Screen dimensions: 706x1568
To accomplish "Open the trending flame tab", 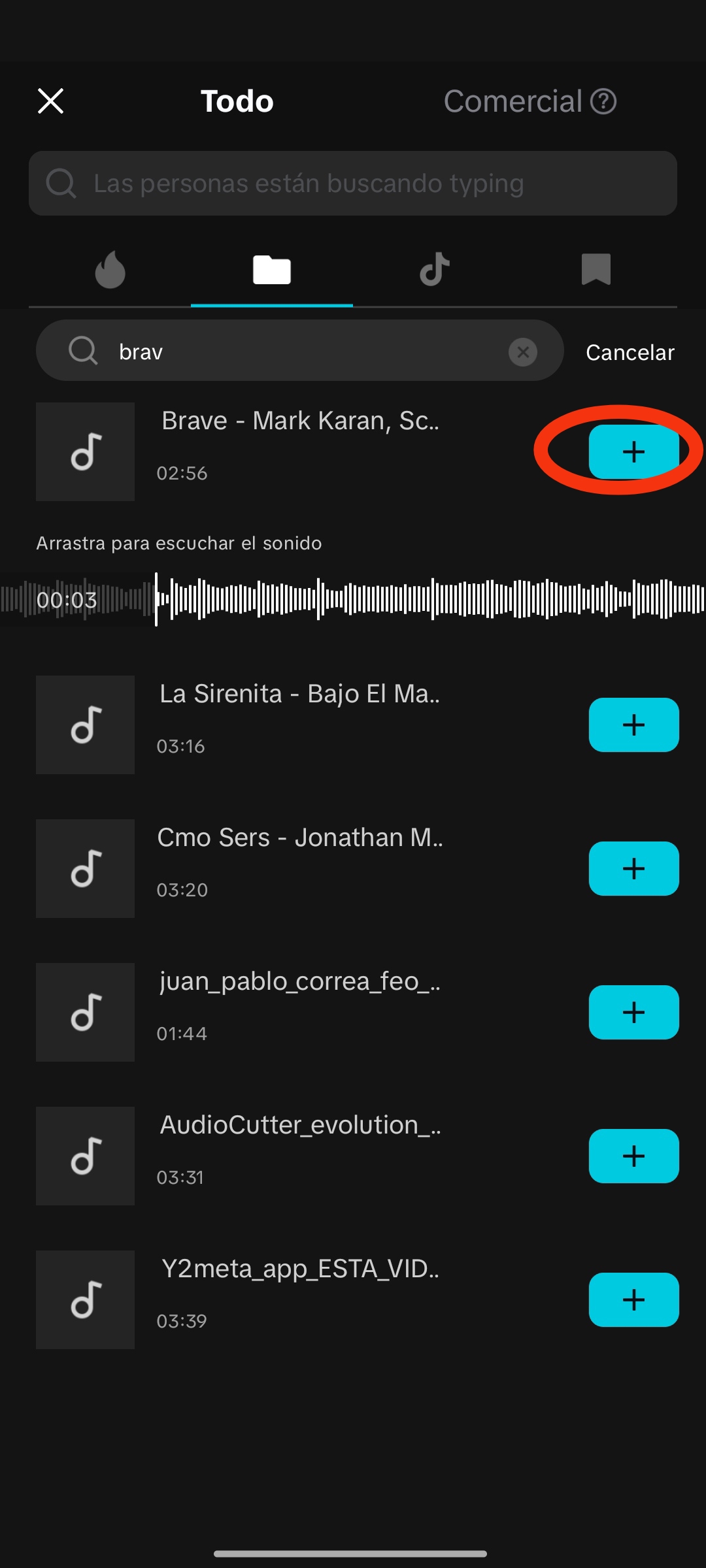I will tap(110, 269).
